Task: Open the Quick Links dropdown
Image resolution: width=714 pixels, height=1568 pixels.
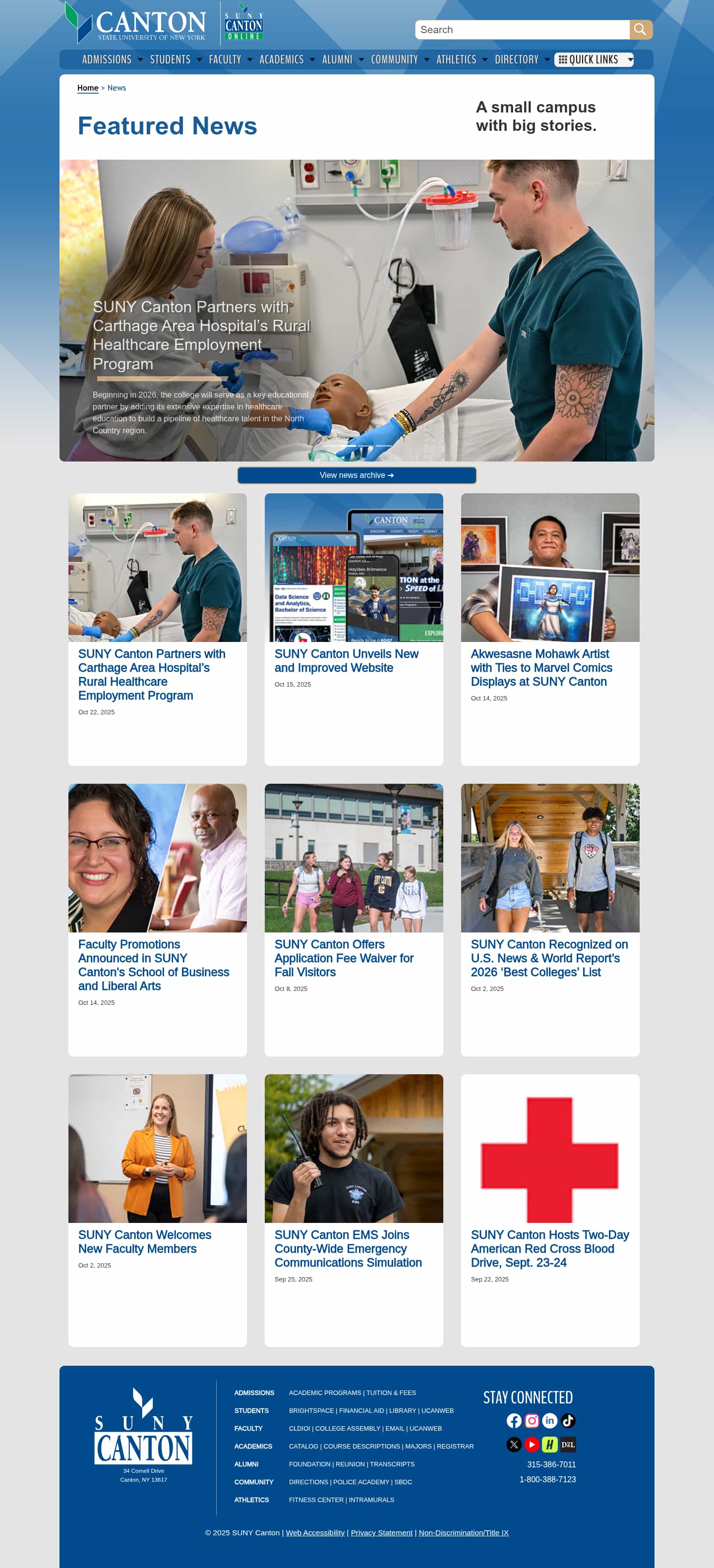Action: 594,59
